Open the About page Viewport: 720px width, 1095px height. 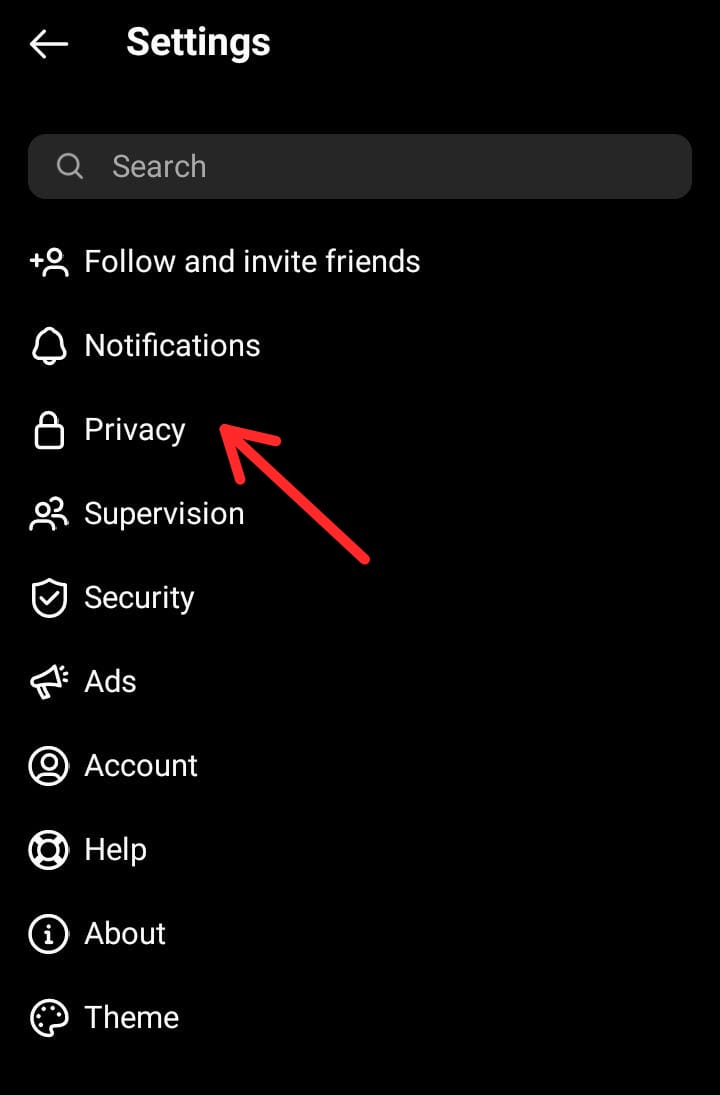coord(124,934)
